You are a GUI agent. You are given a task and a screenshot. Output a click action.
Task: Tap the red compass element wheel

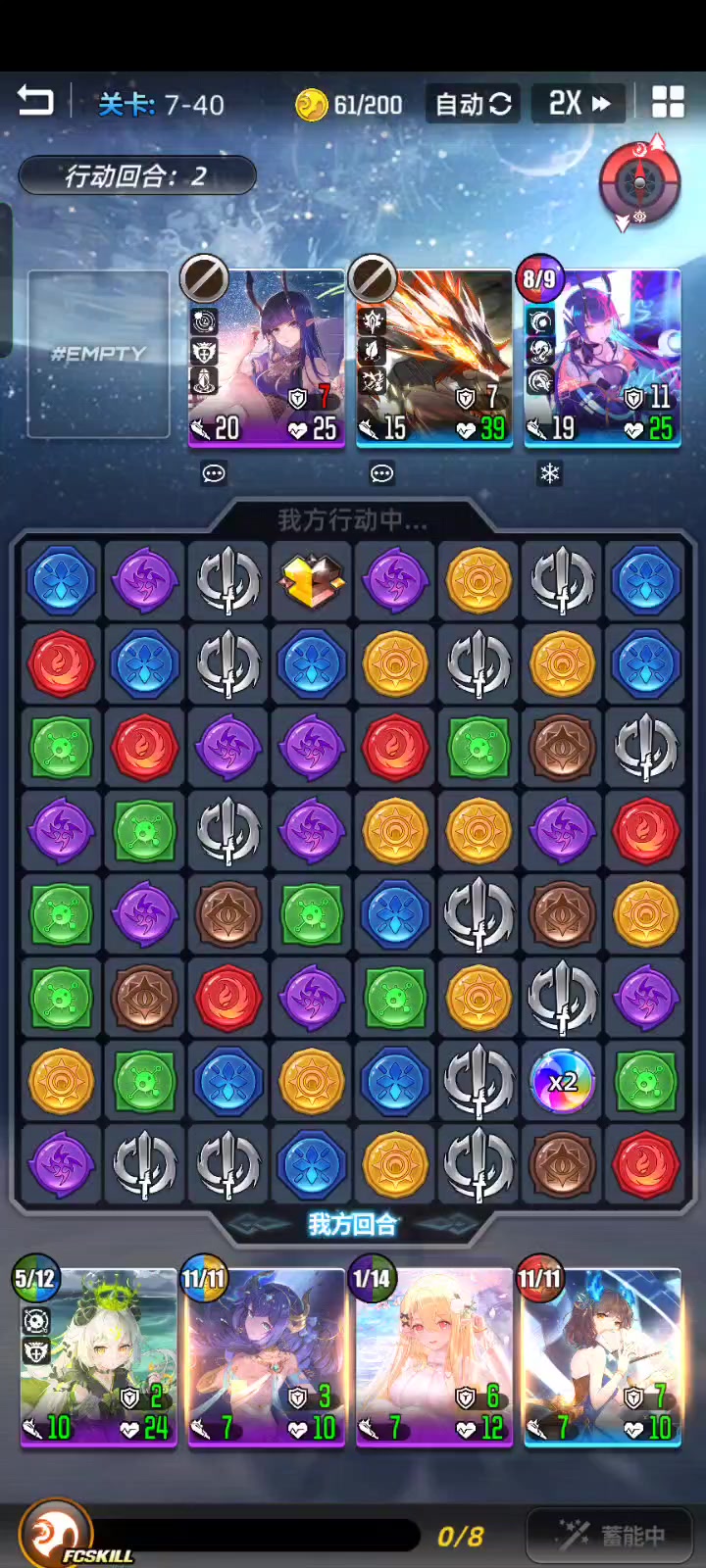(x=639, y=183)
